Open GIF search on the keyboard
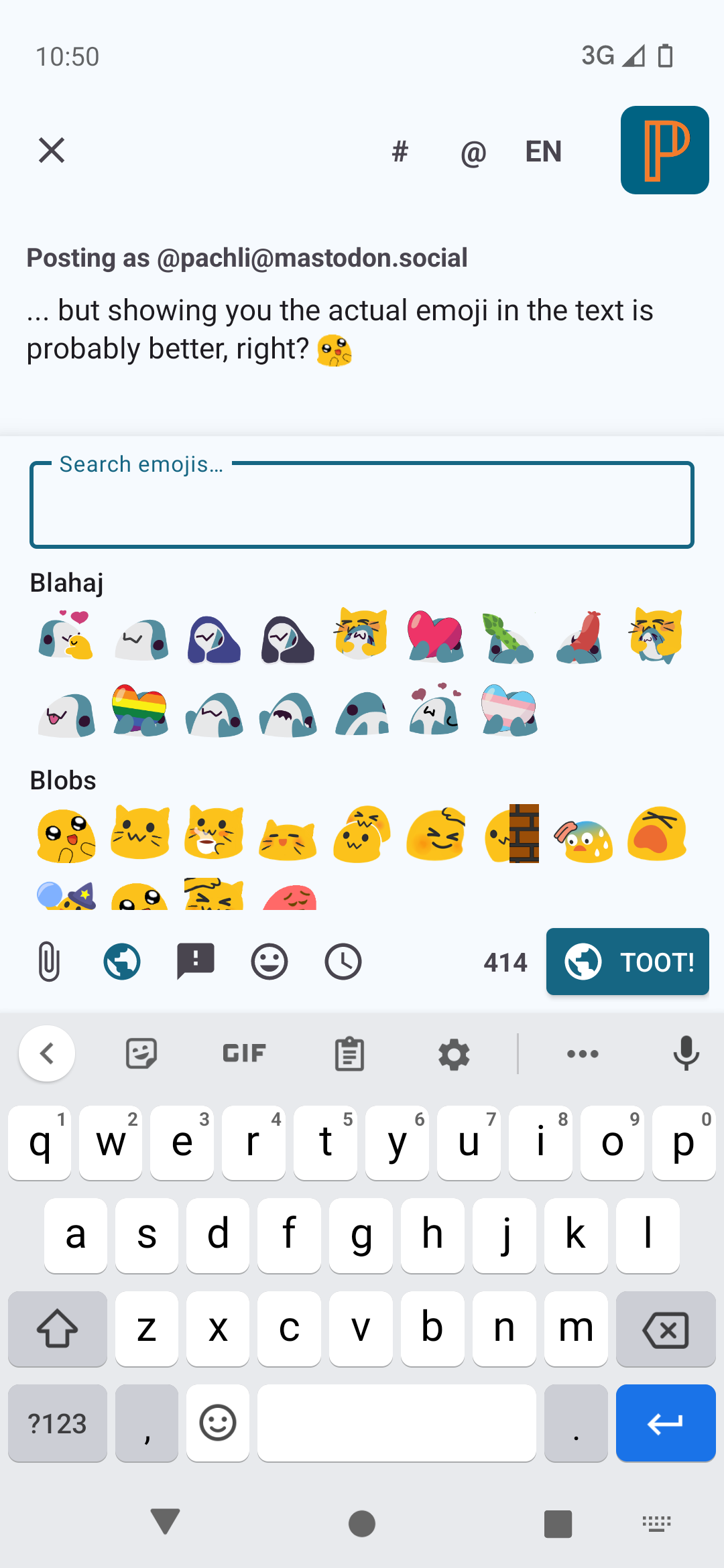724x1568 pixels. pyautogui.click(x=245, y=1053)
